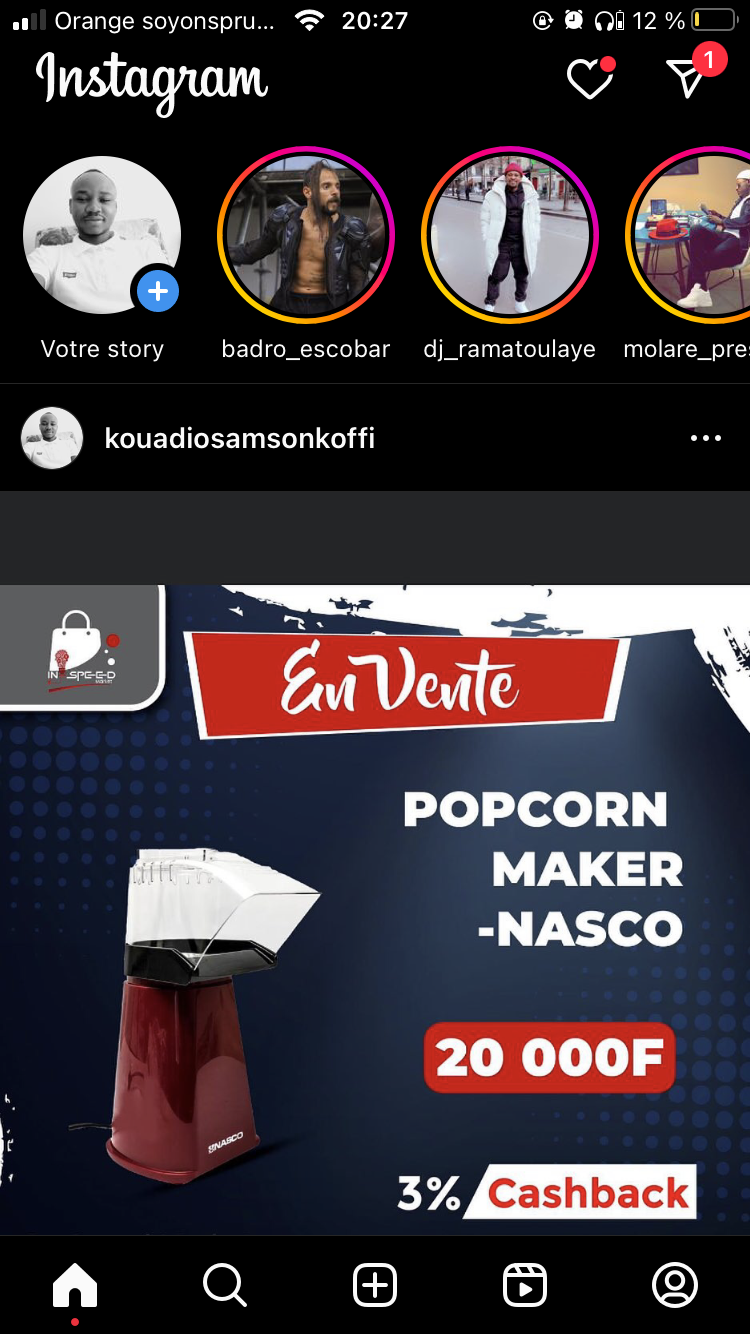Open kouadiosamsonkoffi's profile from post header
Image resolution: width=750 pixels, height=1334 pixels.
point(239,438)
